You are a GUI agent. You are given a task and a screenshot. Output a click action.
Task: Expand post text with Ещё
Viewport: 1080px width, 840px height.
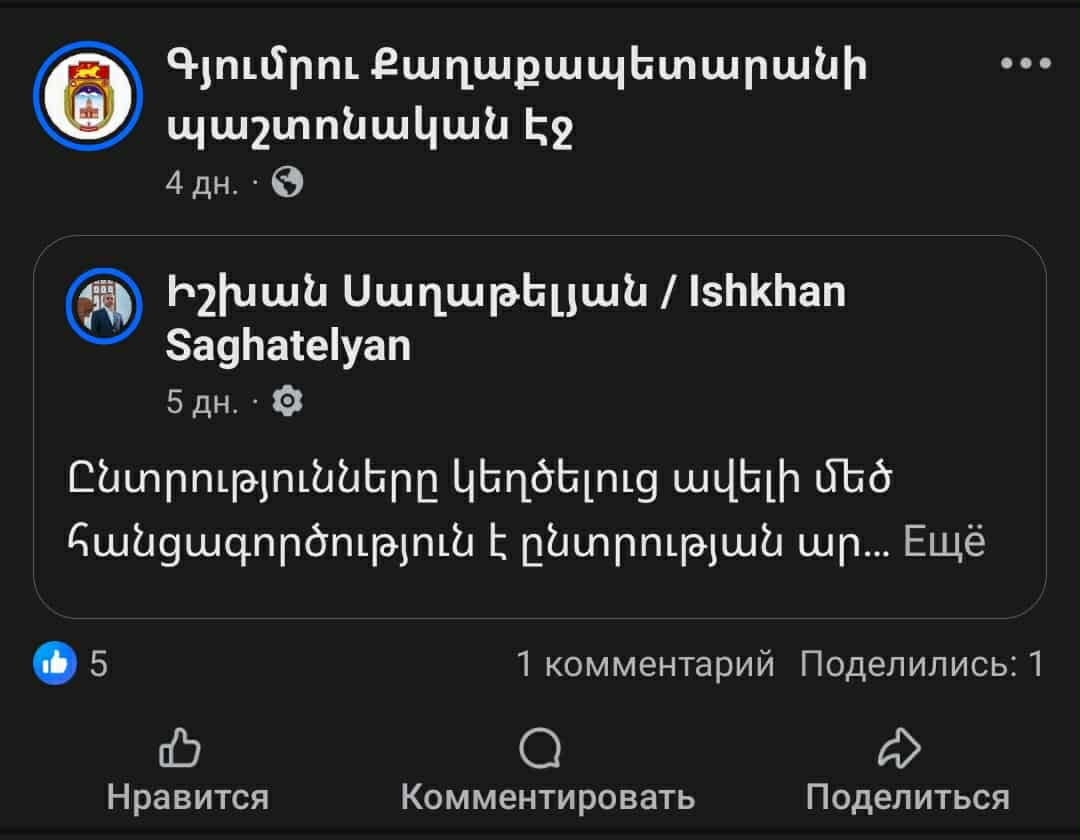pyautogui.click(x=944, y=542)
